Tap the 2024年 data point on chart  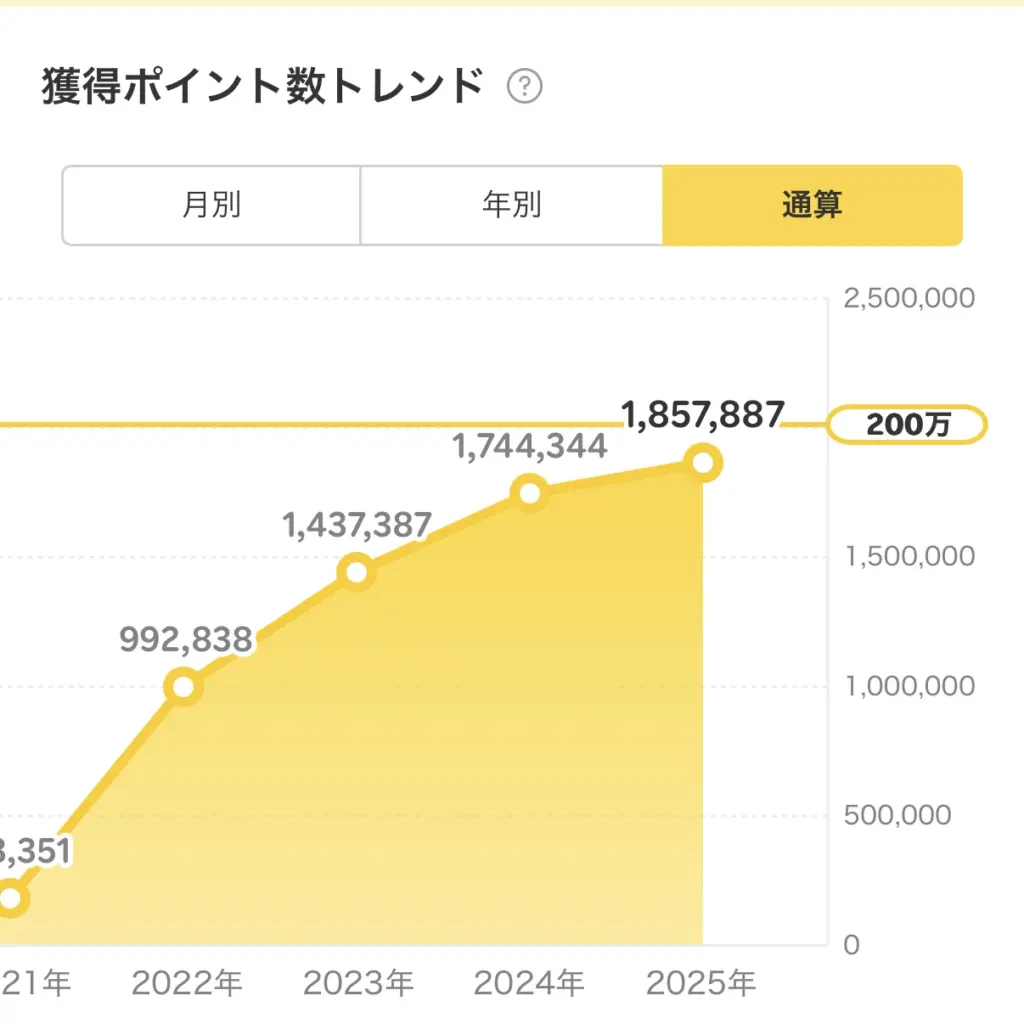pos(529,493)
